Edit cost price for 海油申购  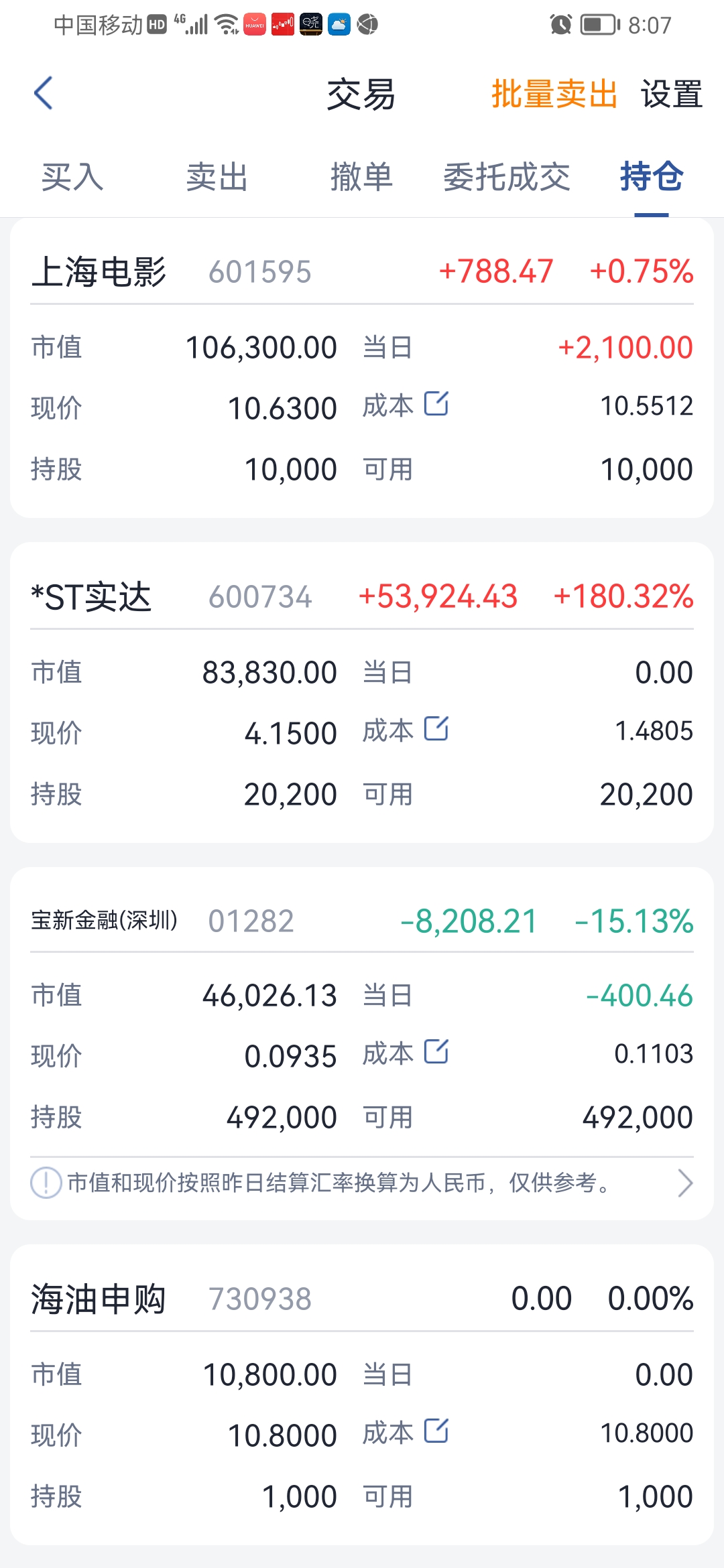pos(436,1431)
